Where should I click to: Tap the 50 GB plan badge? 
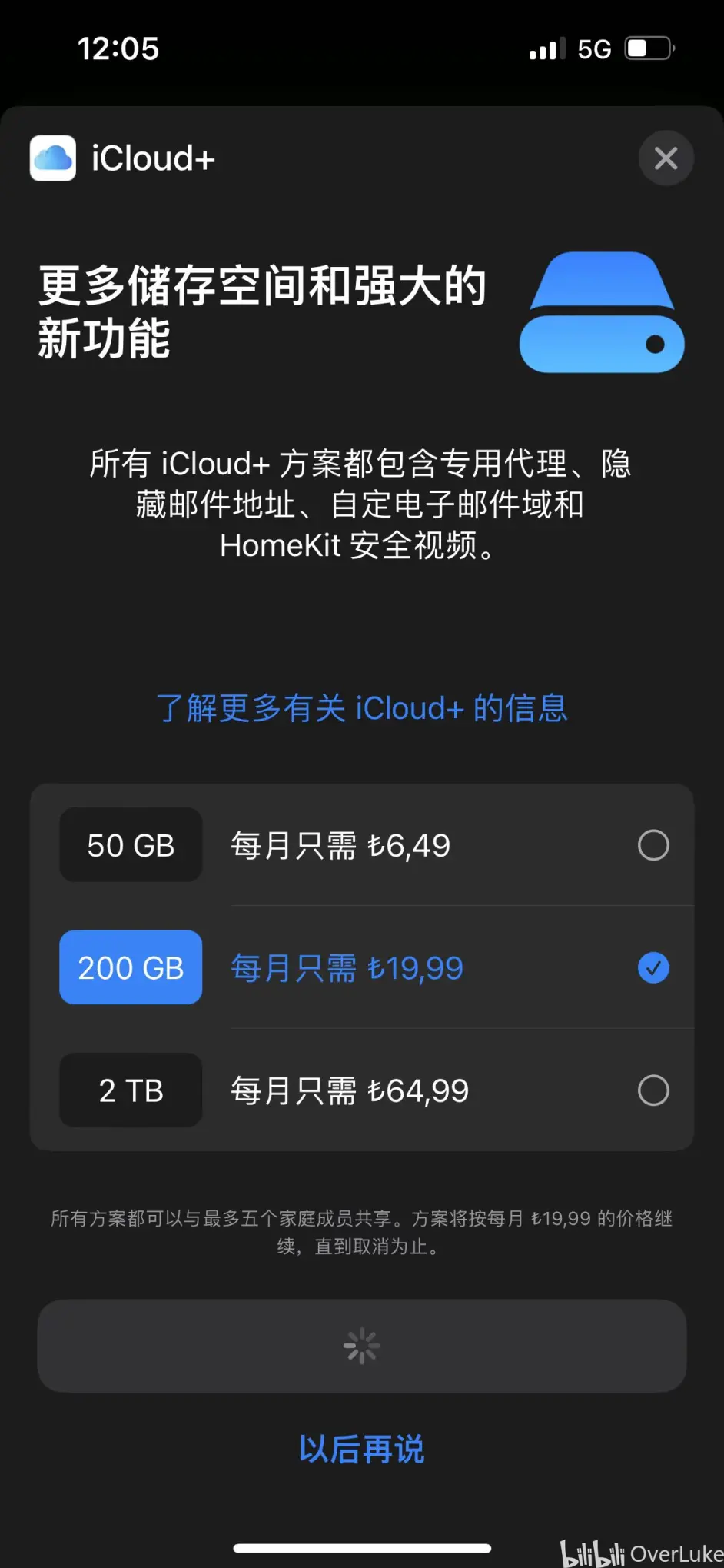[x=130, y=845]
